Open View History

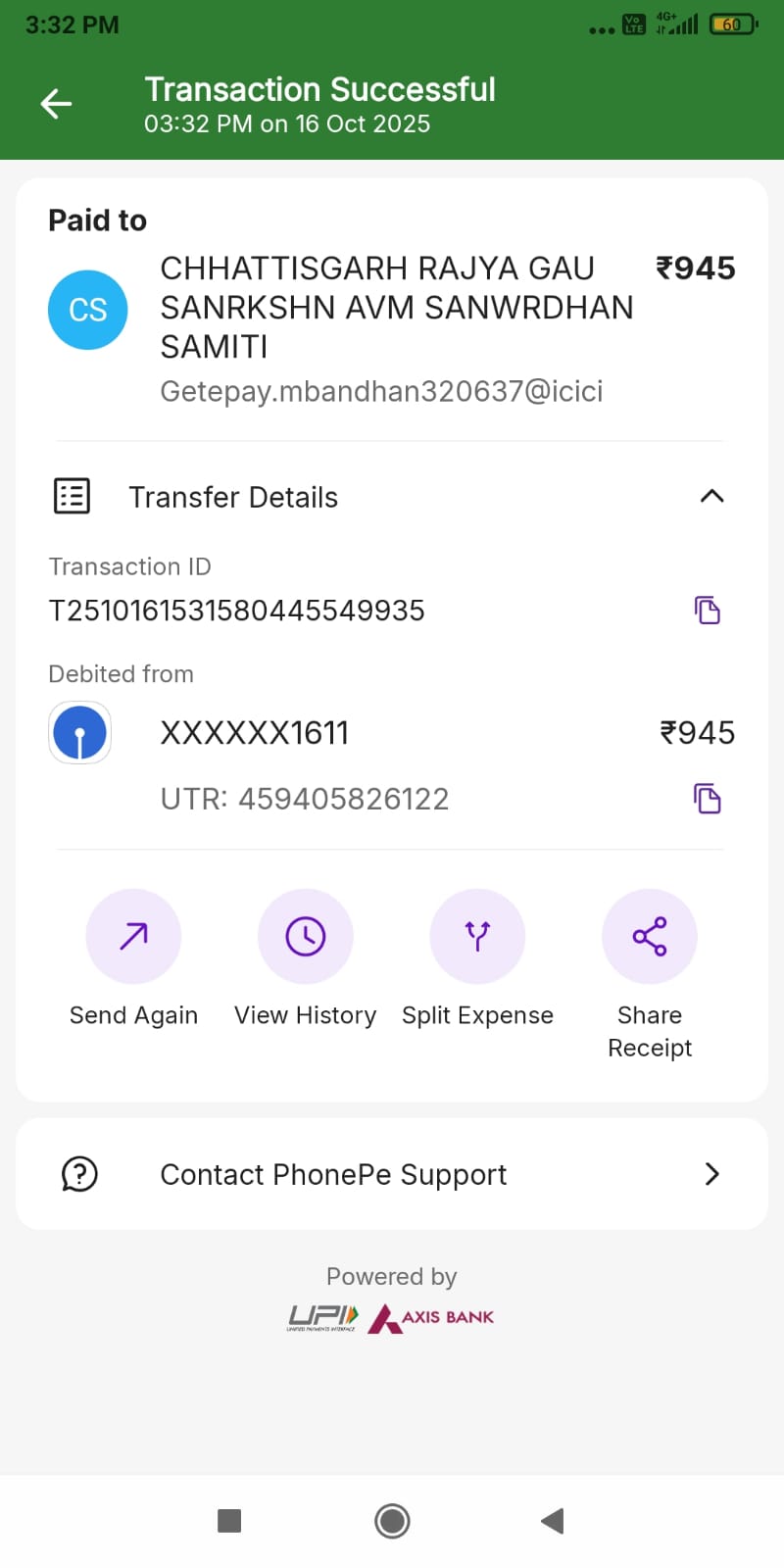[x=305, y=937]
